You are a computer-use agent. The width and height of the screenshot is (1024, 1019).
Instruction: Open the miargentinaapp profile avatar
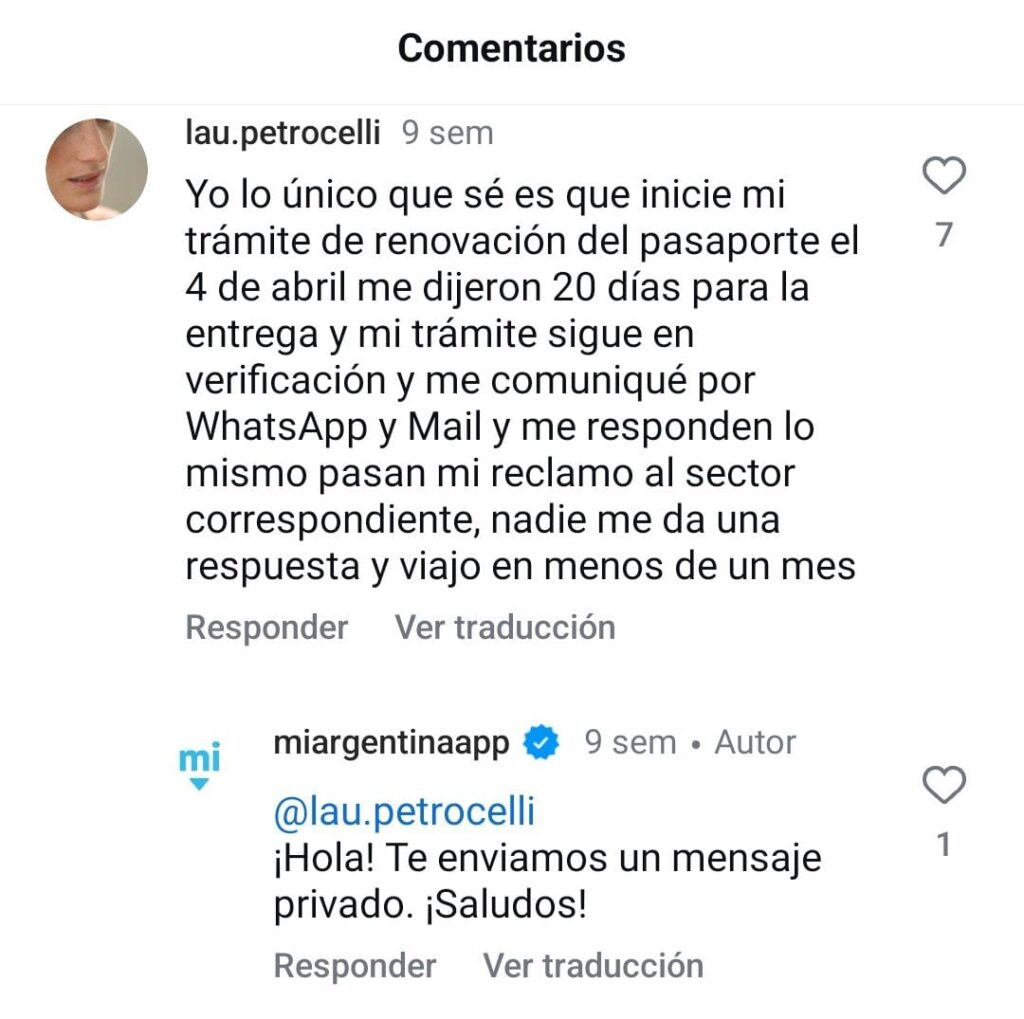pyautogui.click(x=199, y=767)
